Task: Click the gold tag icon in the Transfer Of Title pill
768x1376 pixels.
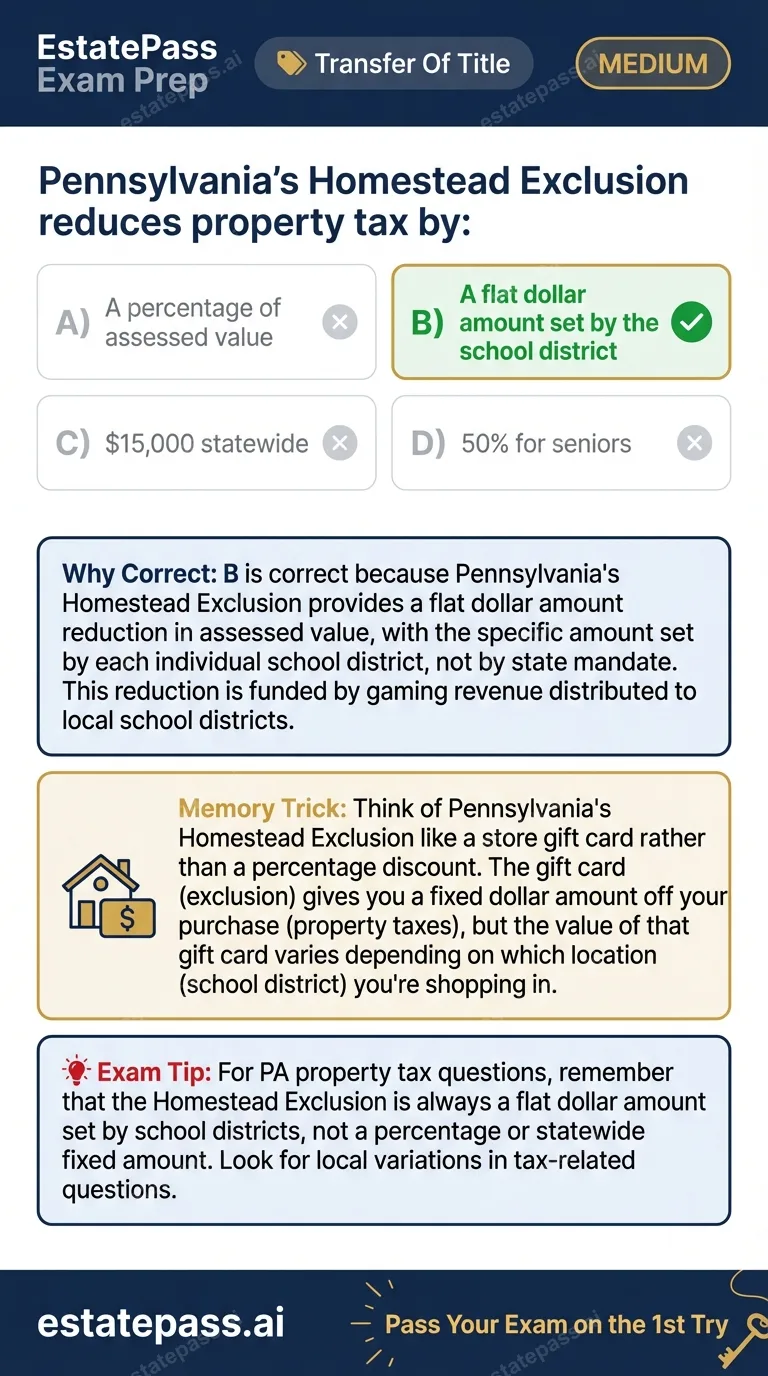Action: tap(290, 63)
